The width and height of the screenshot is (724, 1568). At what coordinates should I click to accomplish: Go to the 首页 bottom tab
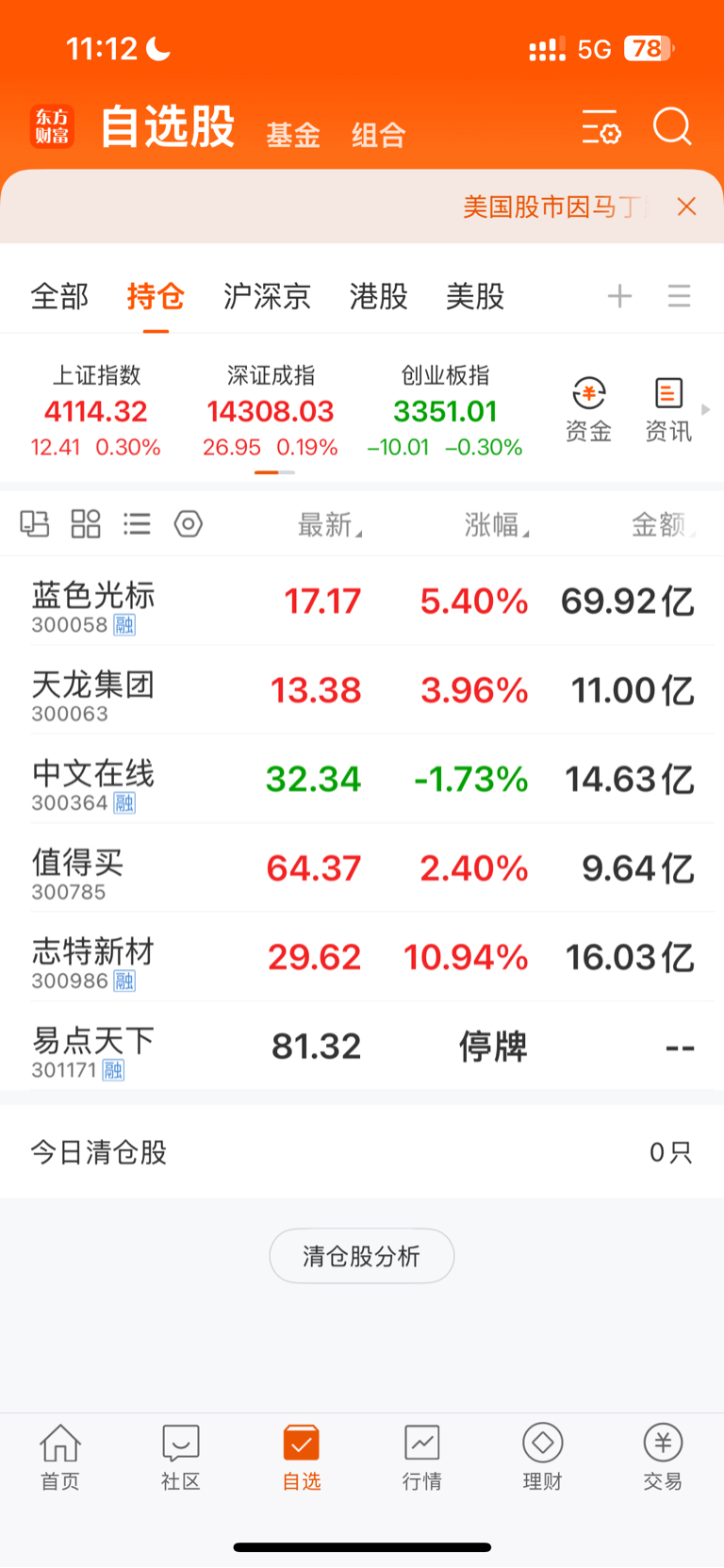(60, 1458)
